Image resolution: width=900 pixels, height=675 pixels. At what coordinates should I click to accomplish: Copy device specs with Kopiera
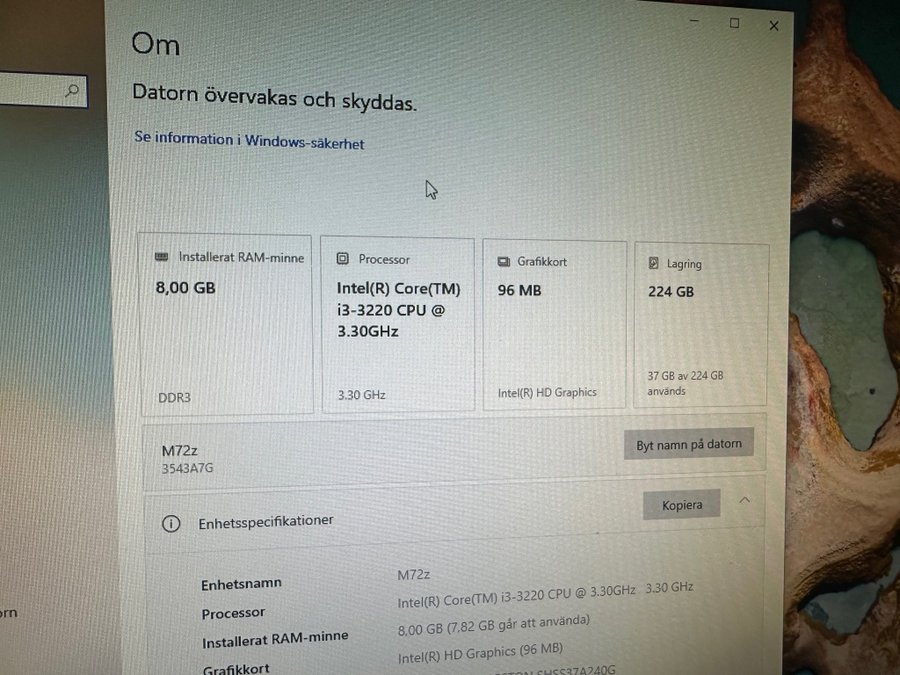[x=681, y=505]
